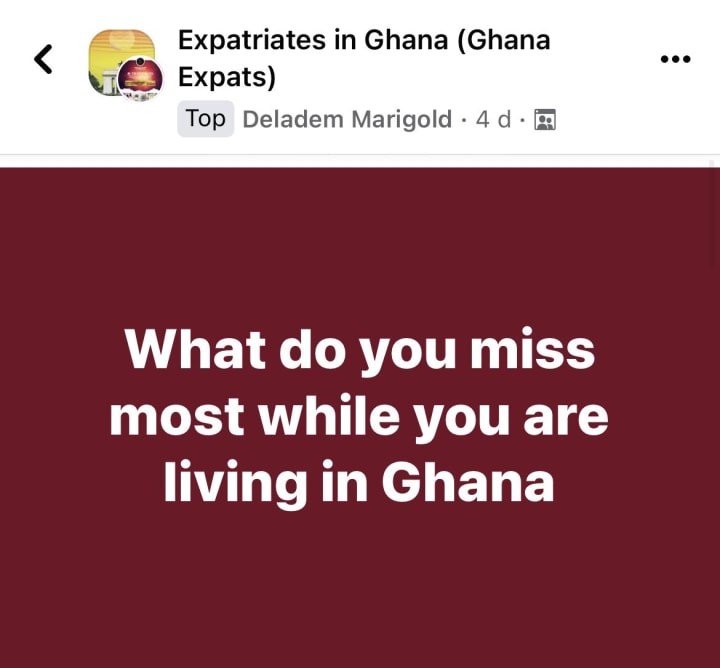720x668 pixels.
Task: Open the post's three-dot options menu
Action: tap(676, 59)
